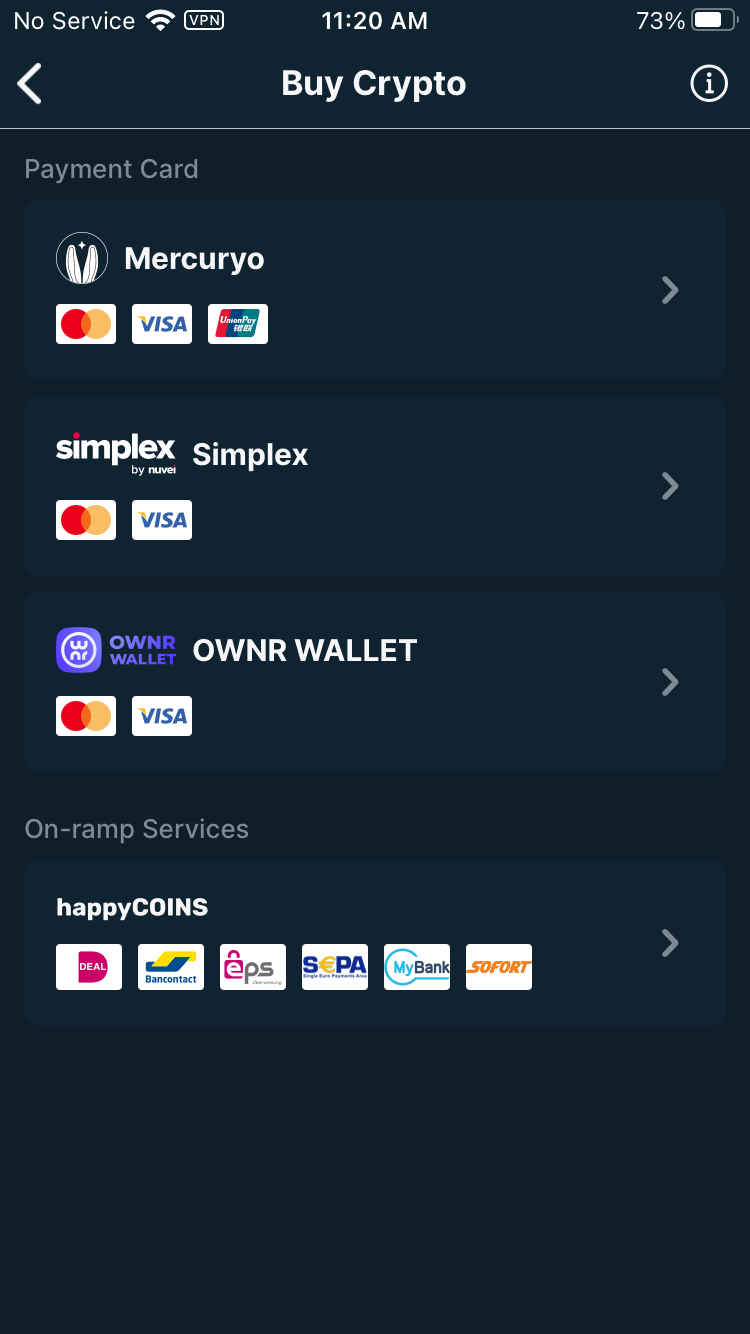Click the MyBank payment icon
This screenshot has height=1334, width=750.
[x=416, y=966]
